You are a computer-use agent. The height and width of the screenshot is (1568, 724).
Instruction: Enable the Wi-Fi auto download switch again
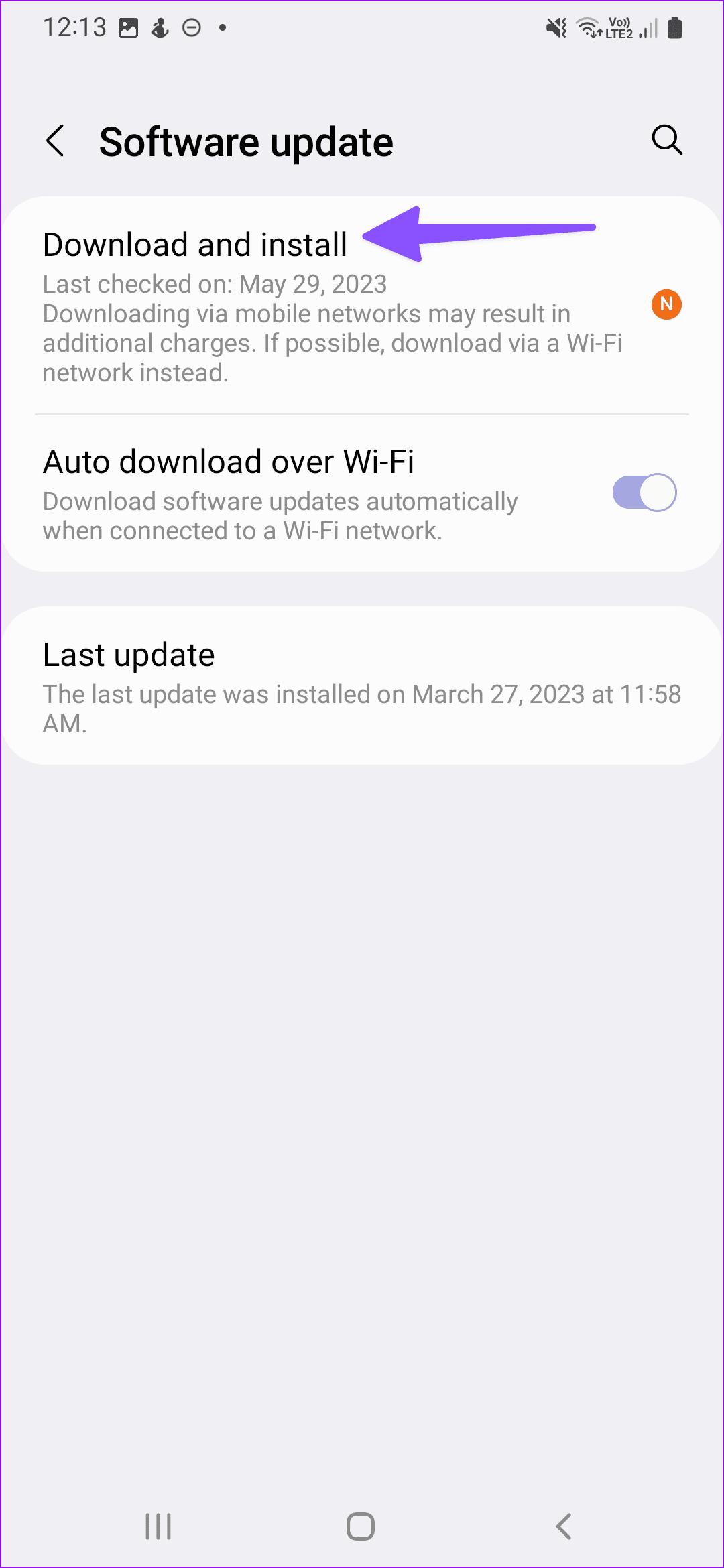[644, 493]
